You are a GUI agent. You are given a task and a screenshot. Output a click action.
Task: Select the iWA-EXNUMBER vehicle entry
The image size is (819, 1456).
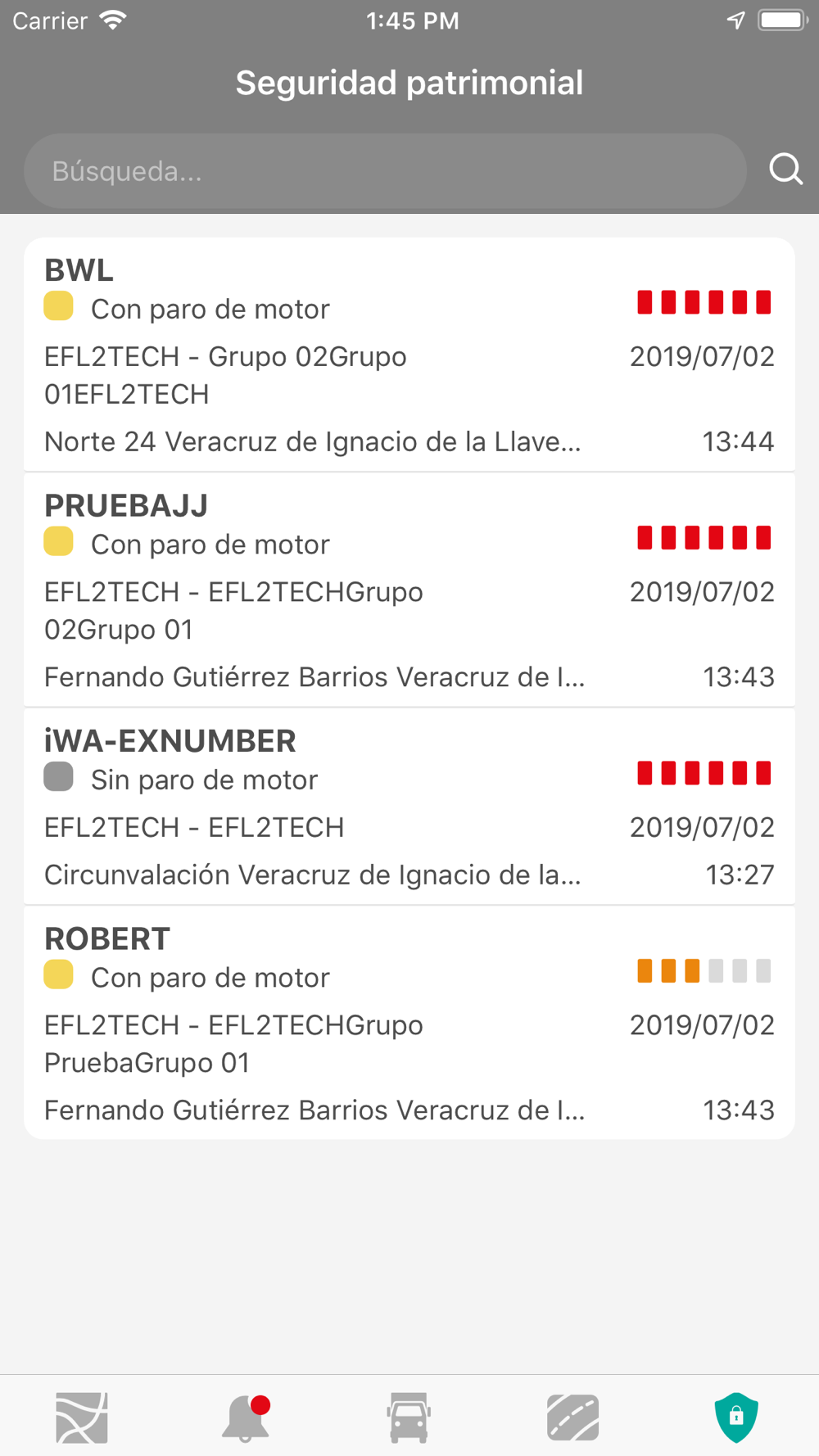pyautogui.click(x=409, y=807)
